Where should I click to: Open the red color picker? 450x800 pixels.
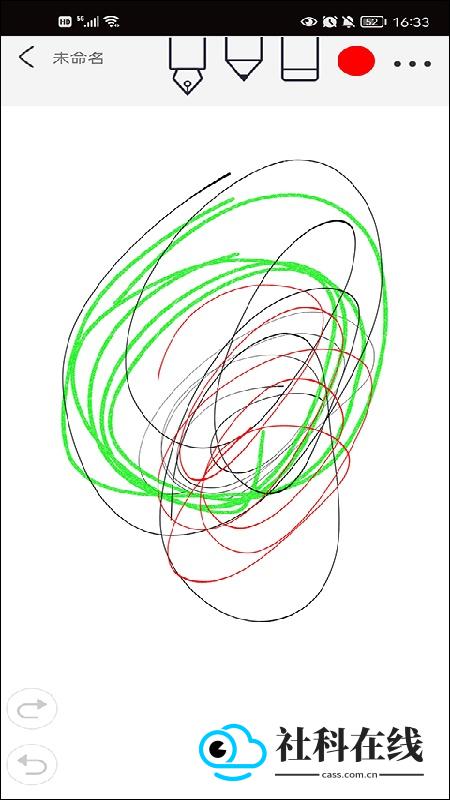click(x=356, y=61)
